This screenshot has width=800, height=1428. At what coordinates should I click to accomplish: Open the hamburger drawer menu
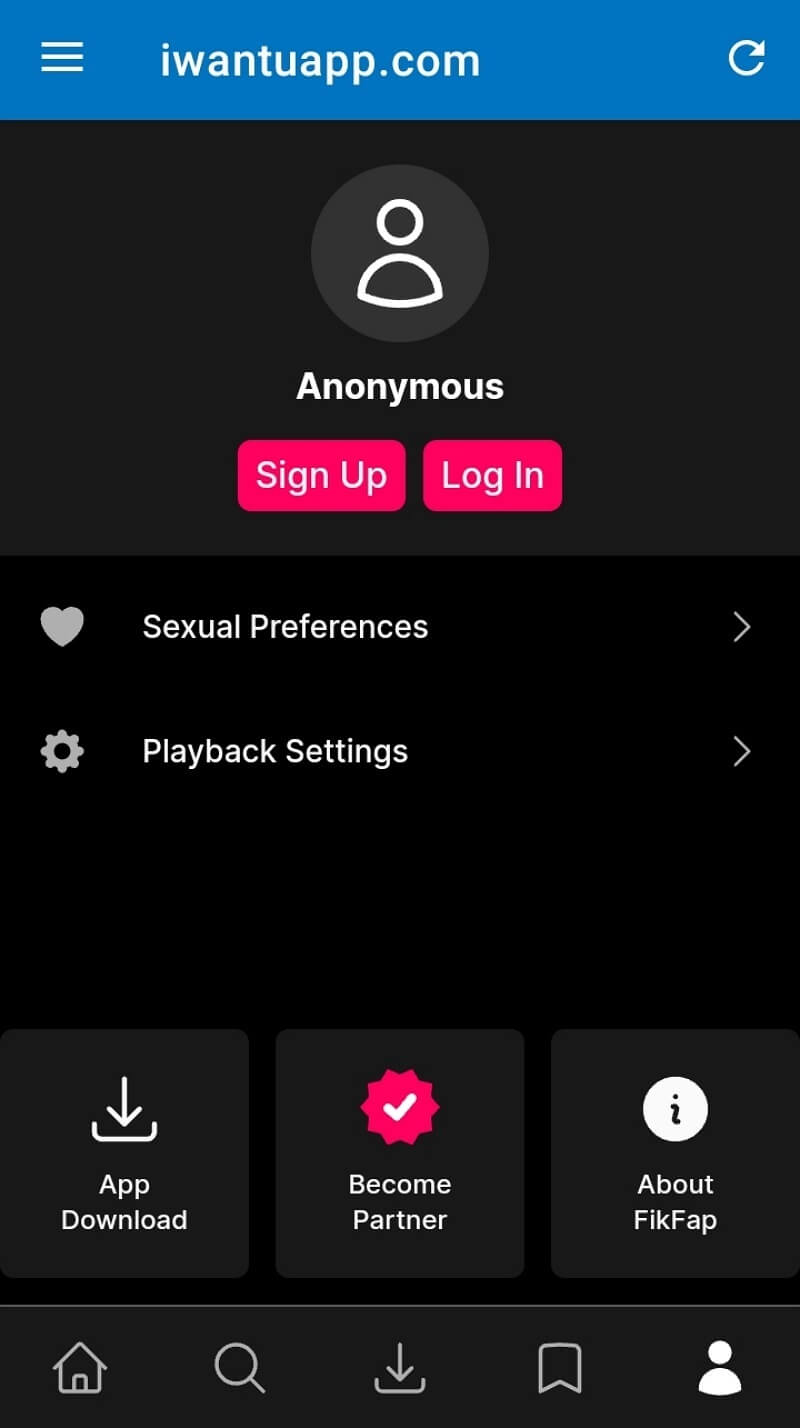click(62, 58)
